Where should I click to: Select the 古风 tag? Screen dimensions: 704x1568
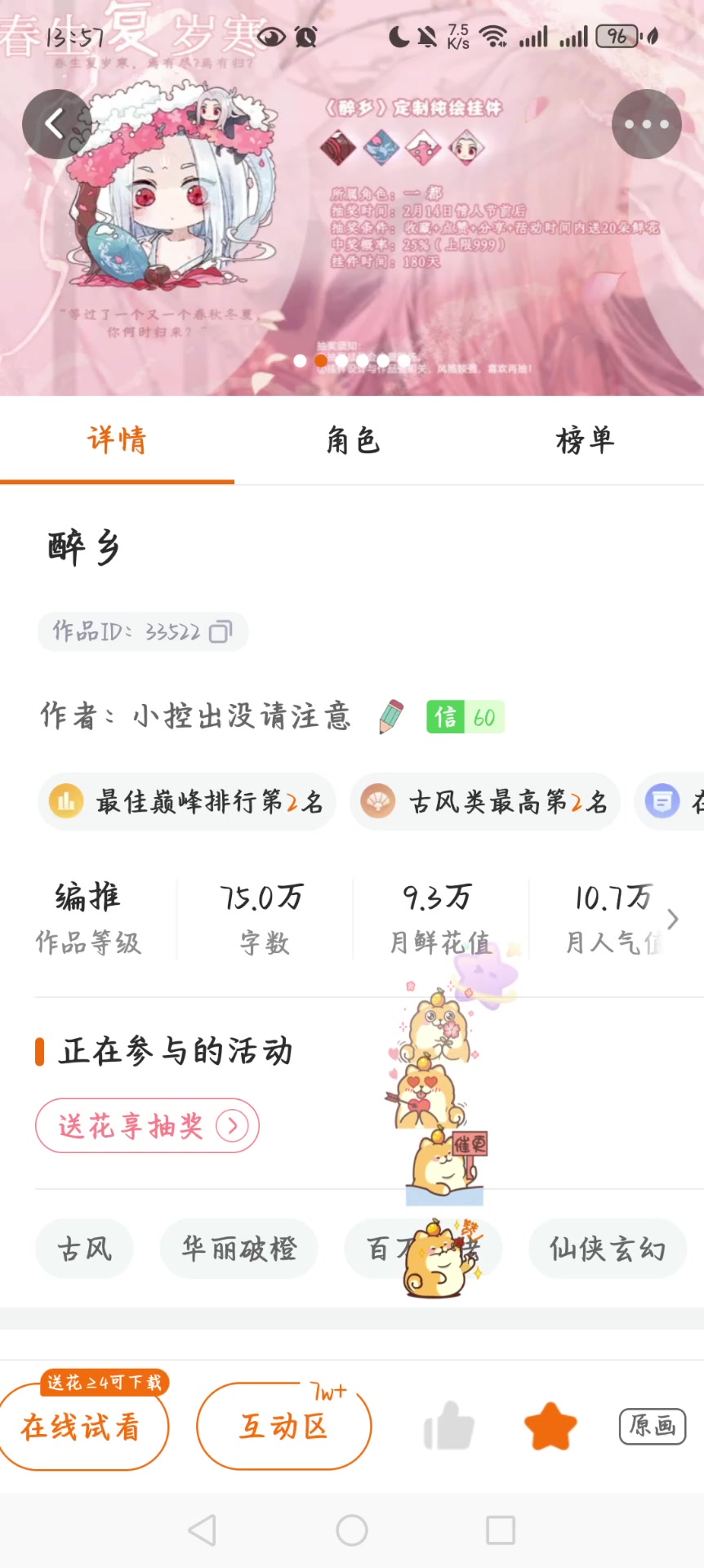tap(84, 1249)
